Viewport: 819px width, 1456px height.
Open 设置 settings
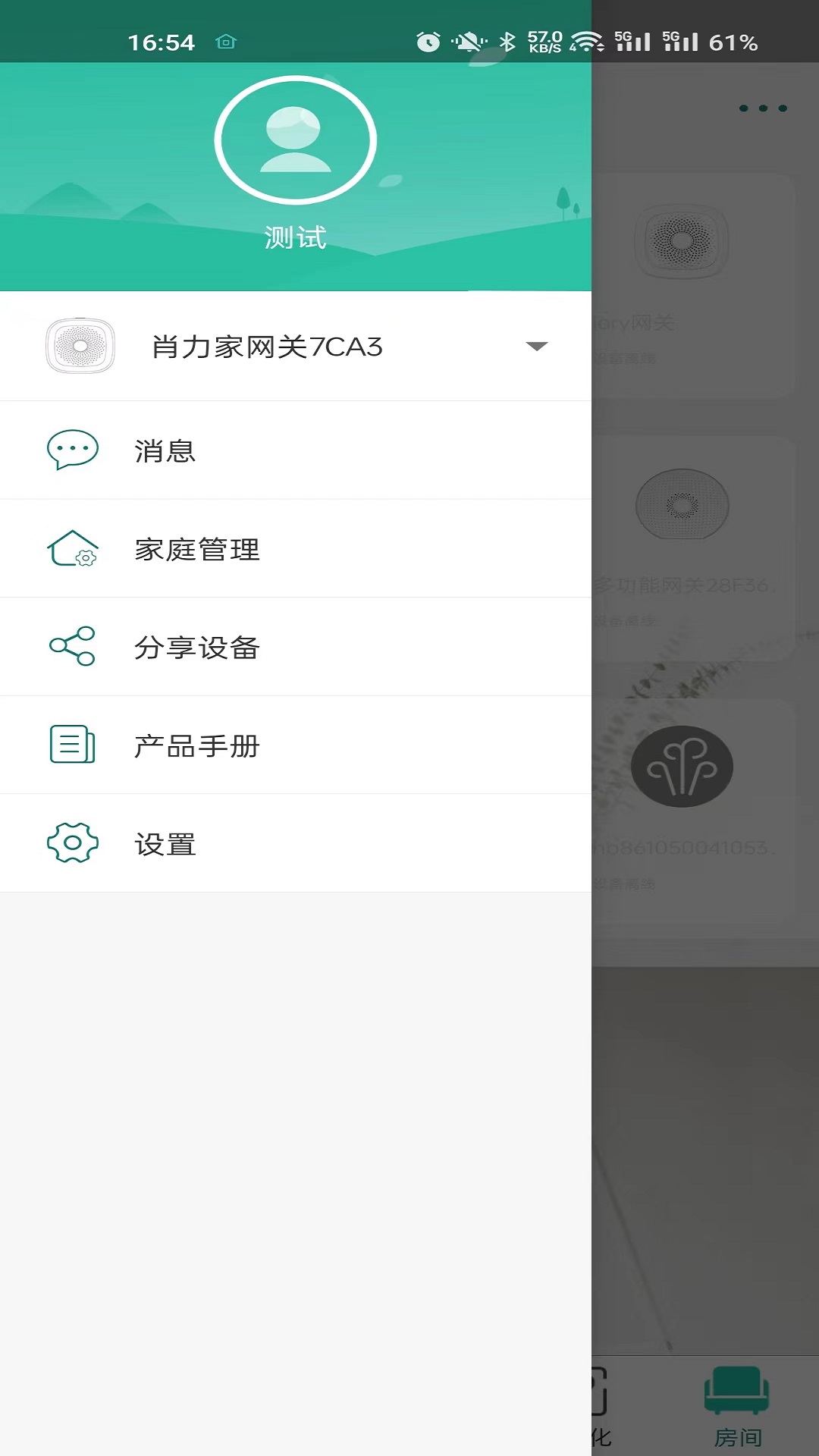[x=296, y=843]
